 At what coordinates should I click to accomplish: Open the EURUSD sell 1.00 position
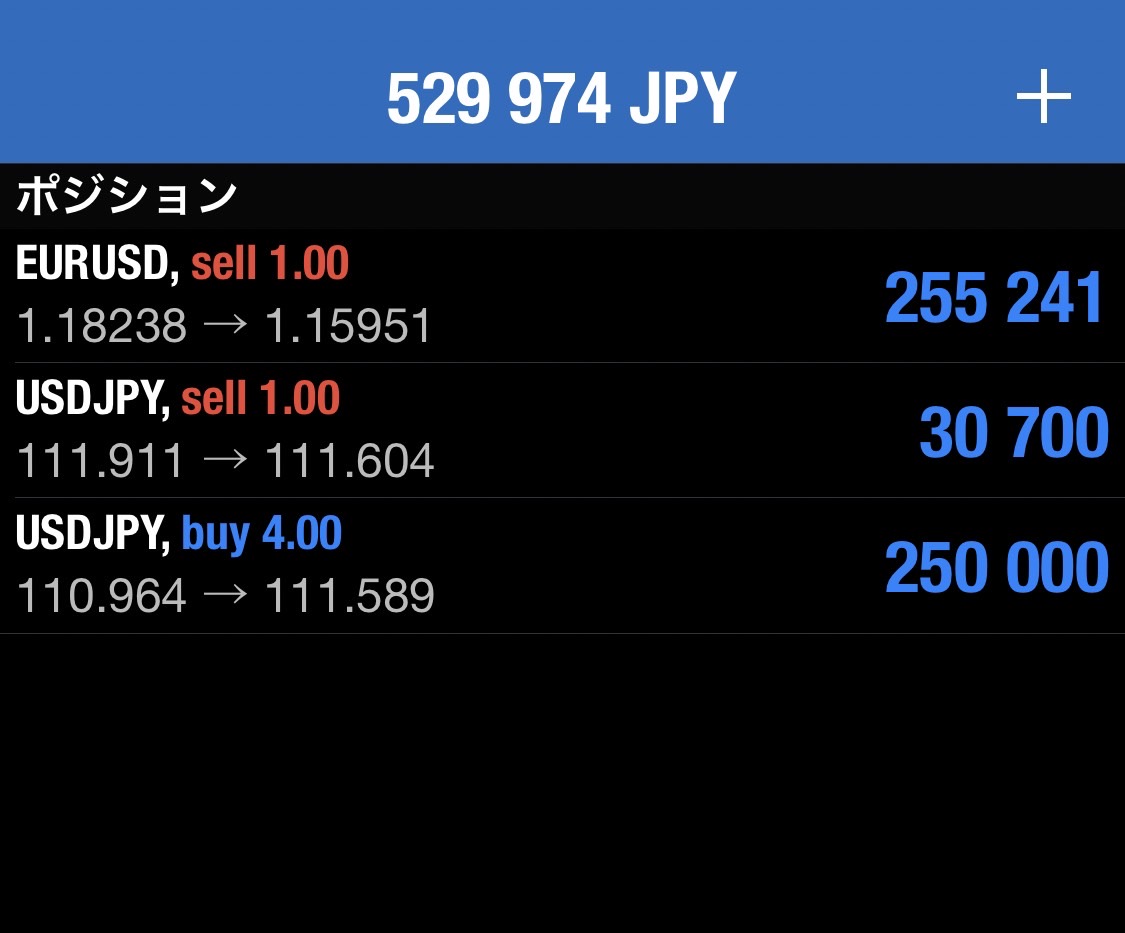tap(560, 296)
